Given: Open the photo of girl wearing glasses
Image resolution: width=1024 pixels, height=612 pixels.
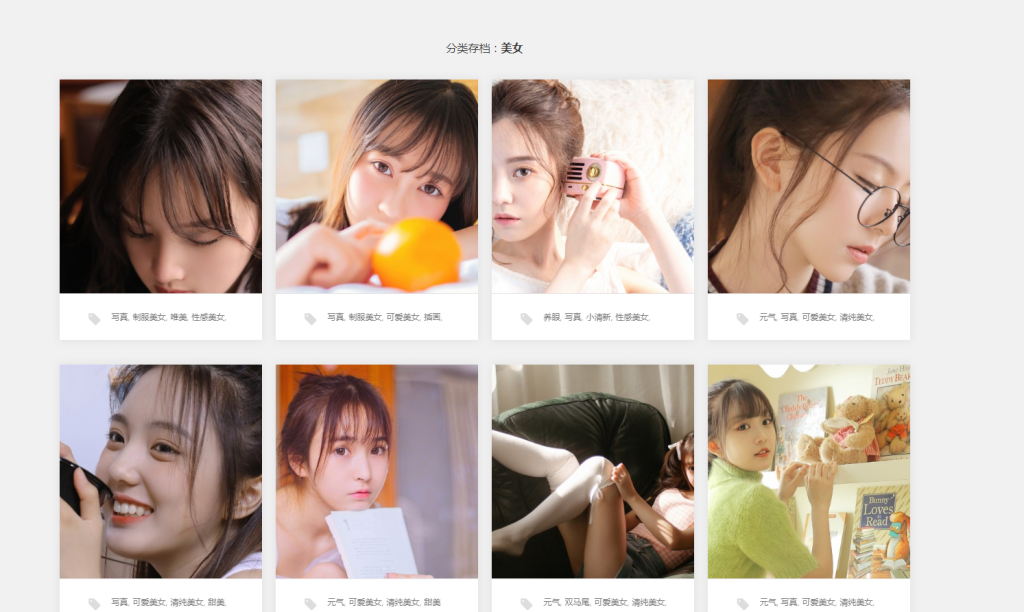Looking at the screenshot, I should tap(808, 186).
